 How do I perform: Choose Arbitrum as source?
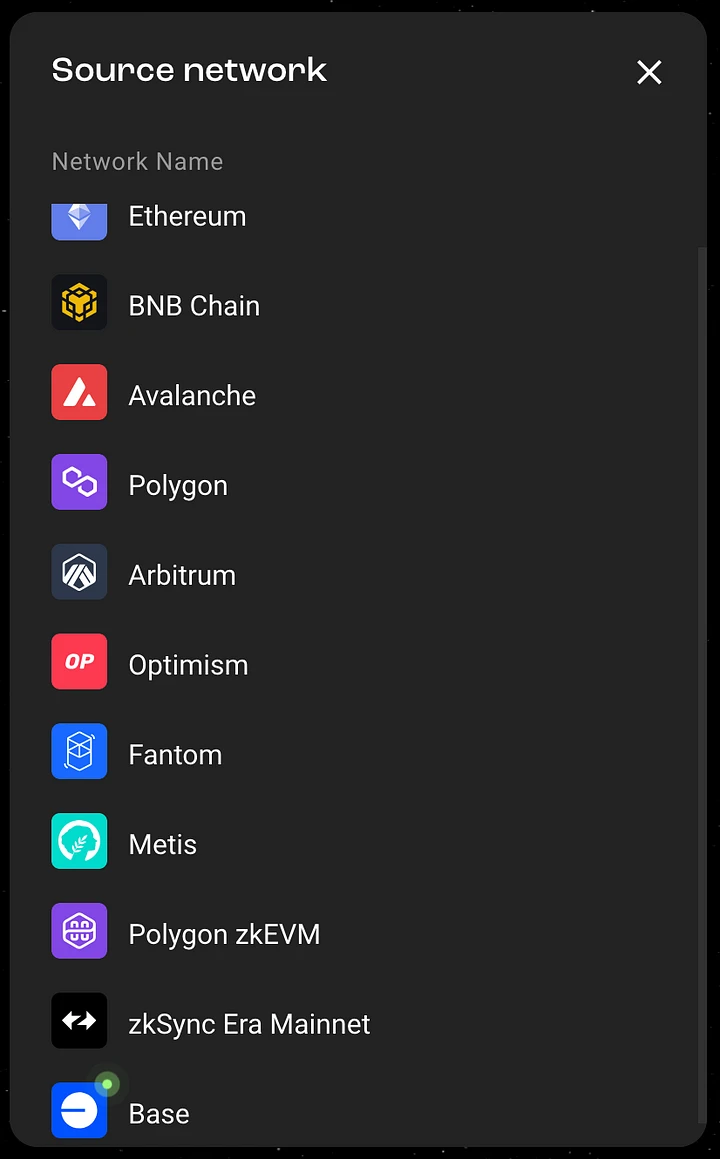(182, 576)
